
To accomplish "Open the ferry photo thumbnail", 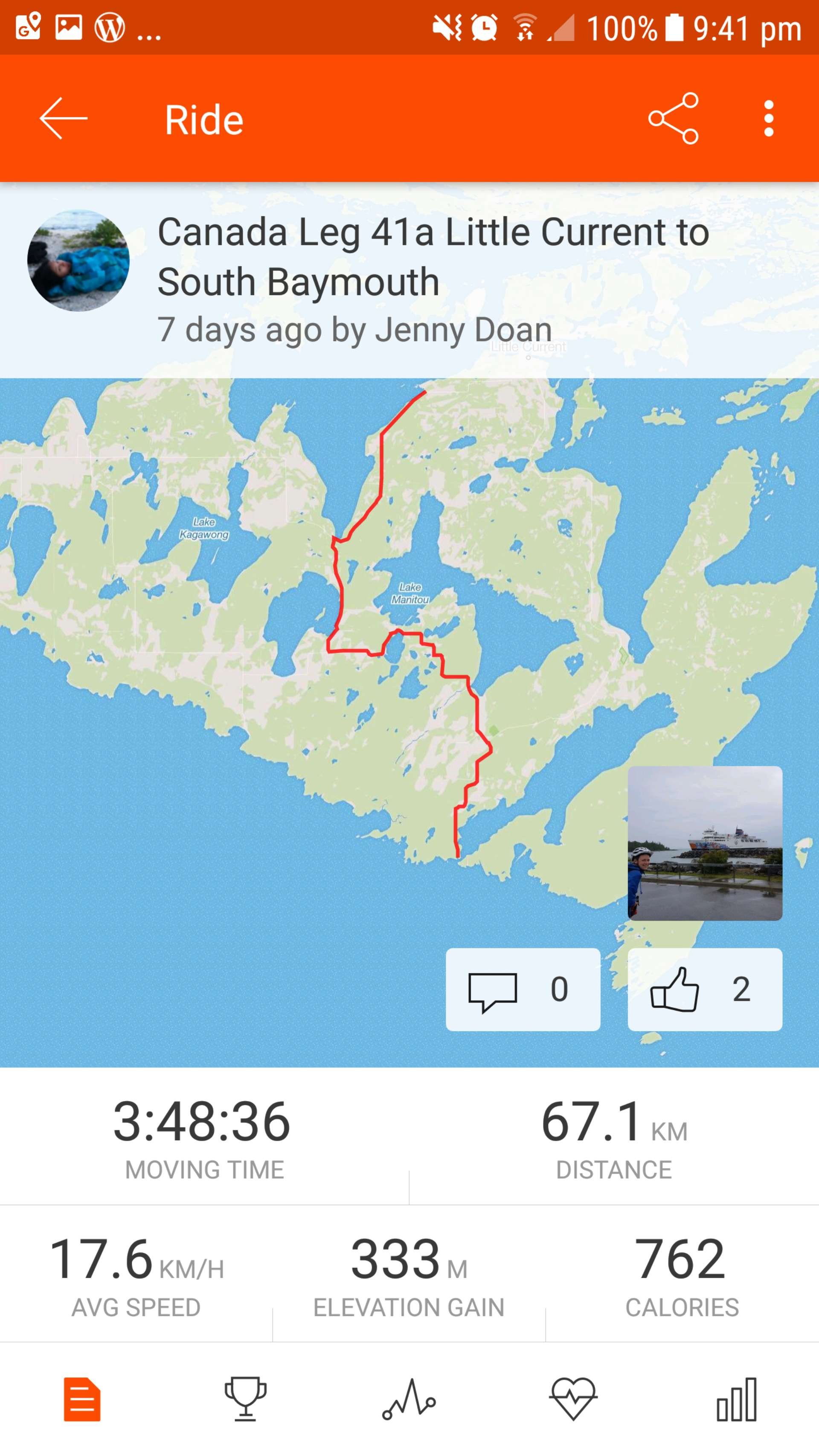I will coord(705,843).
